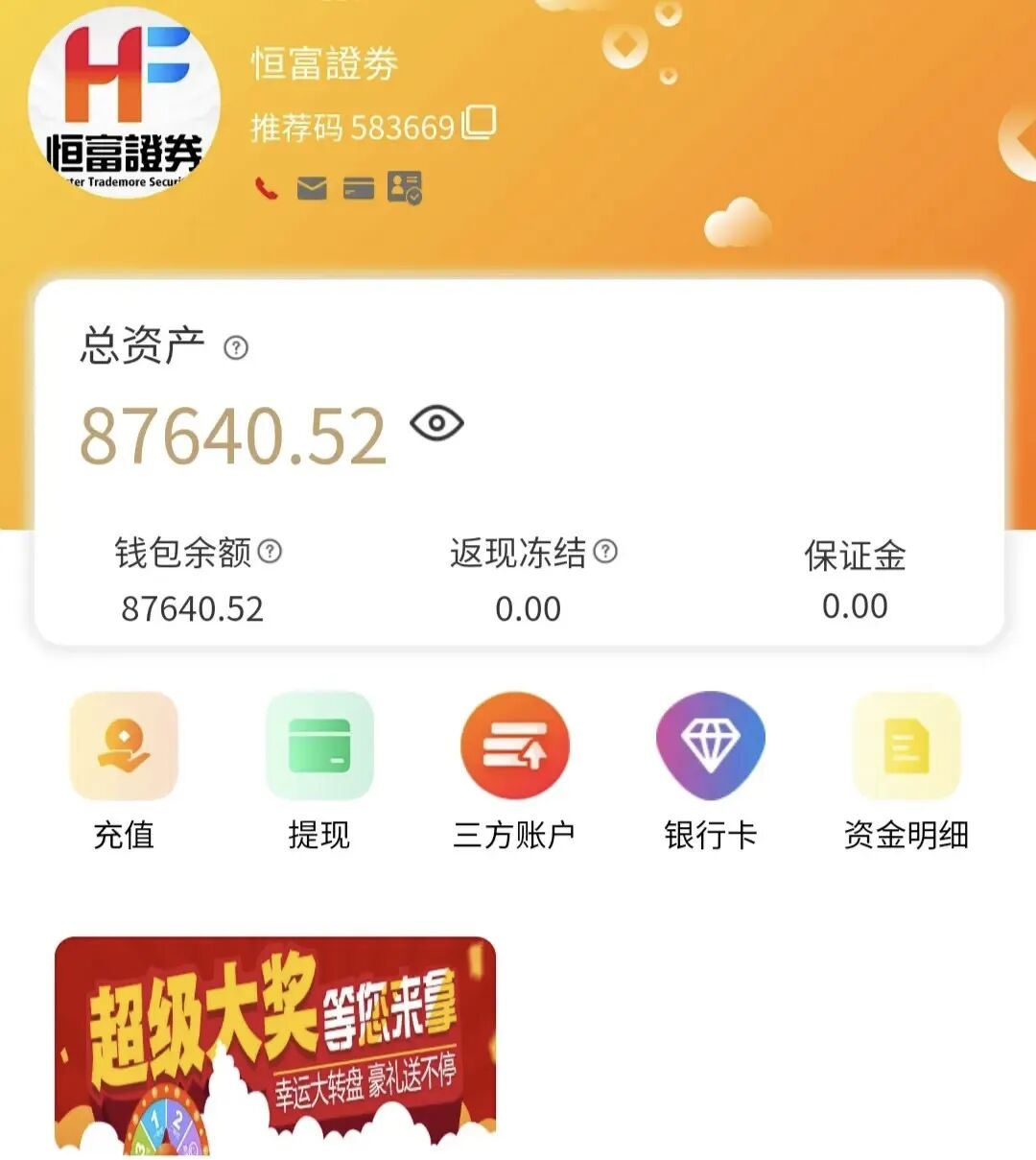Screen dimensions: 1036x1160
Task: Tap the 提现 withdrawal text label
Action: coord(319,835)
